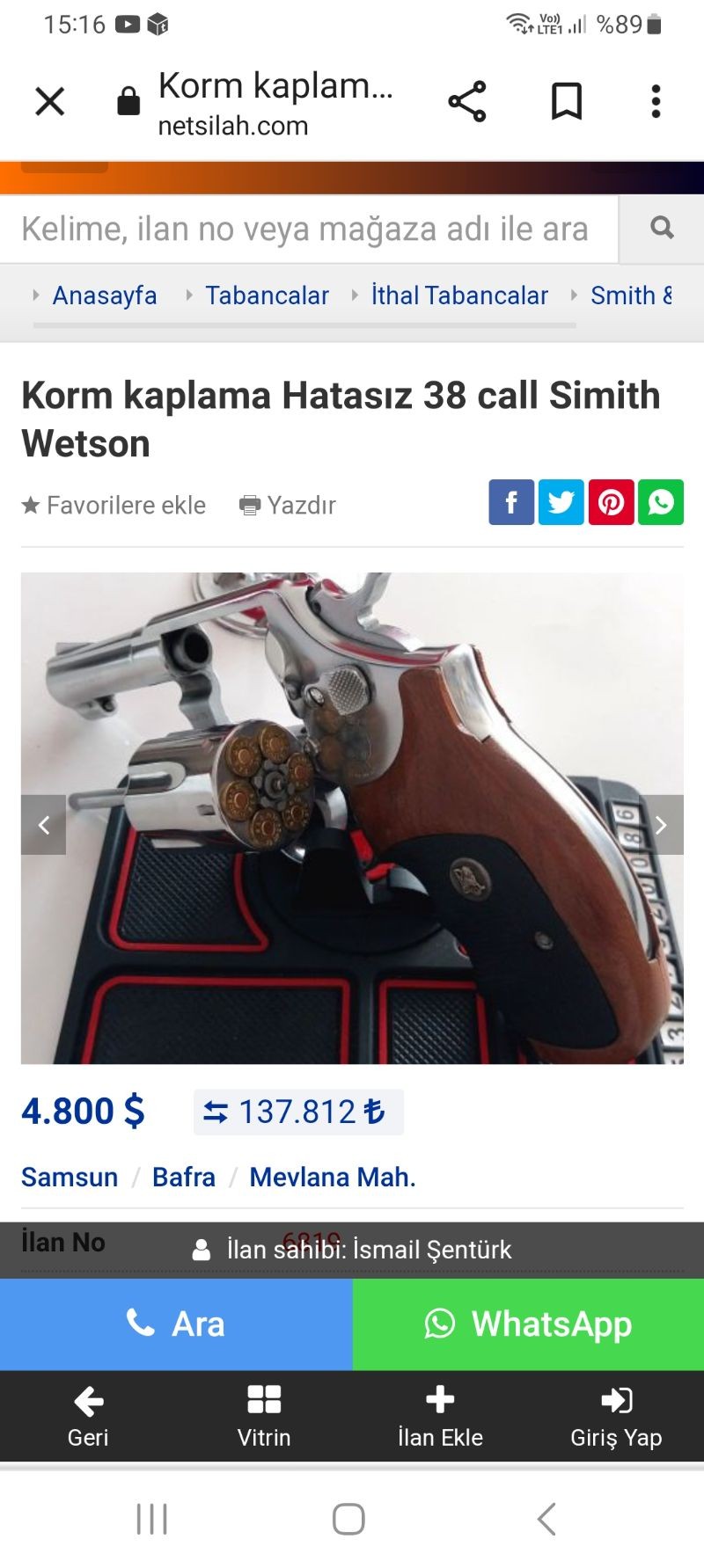Show previous photo with left arrow

[x=44, y=825]
